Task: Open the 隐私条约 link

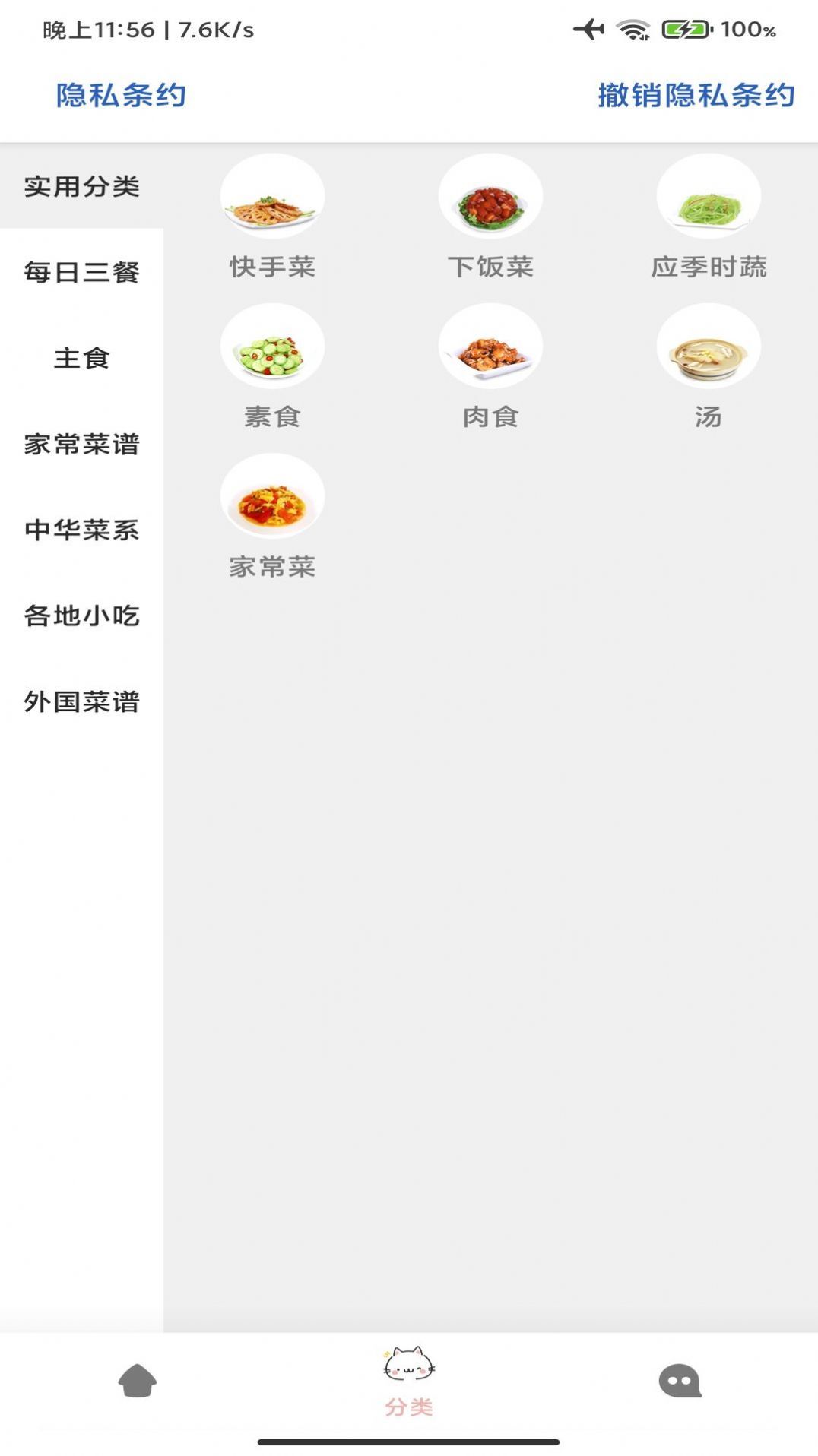Action: [x=120, y=94]
